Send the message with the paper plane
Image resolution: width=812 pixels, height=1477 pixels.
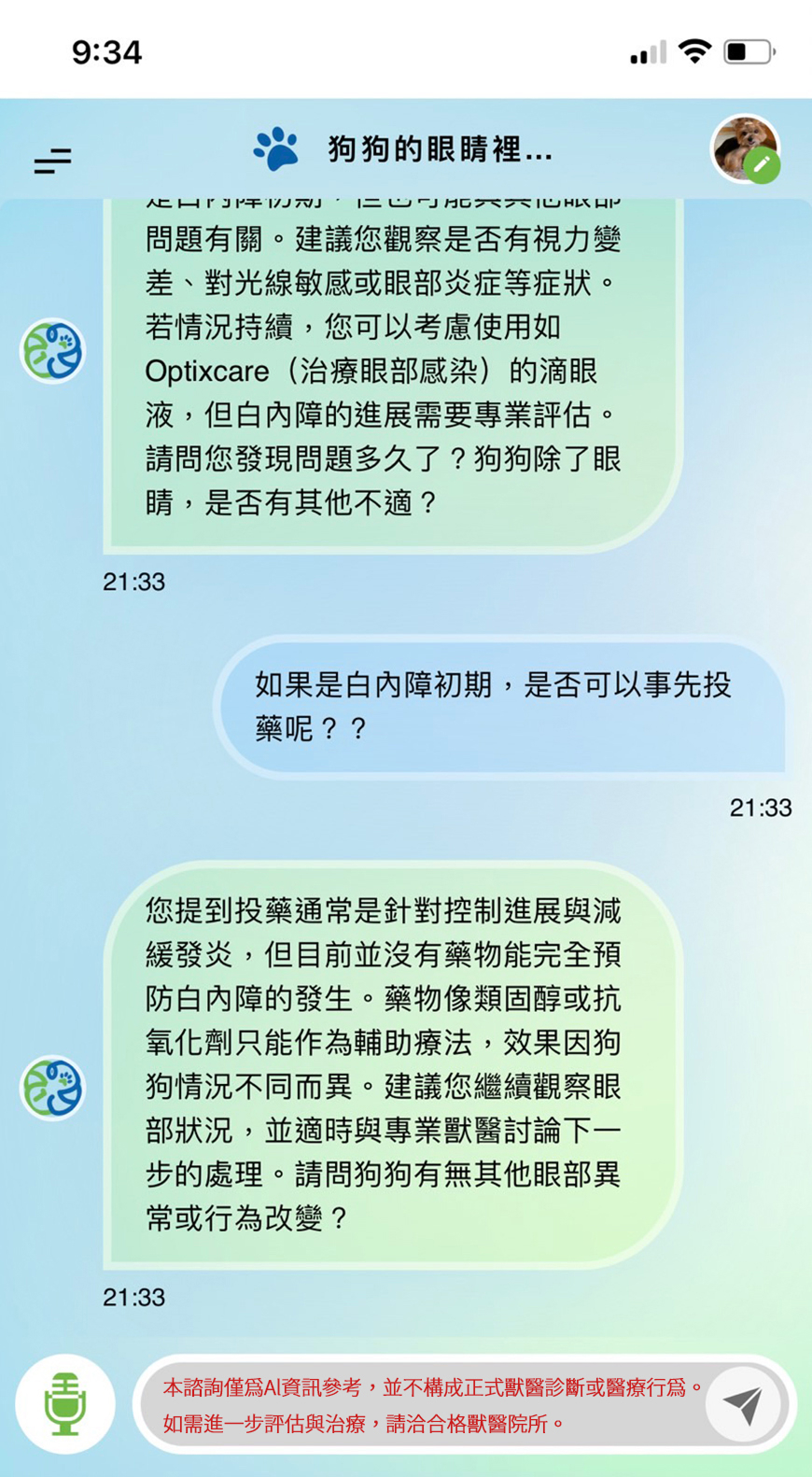click(743, 1404)
